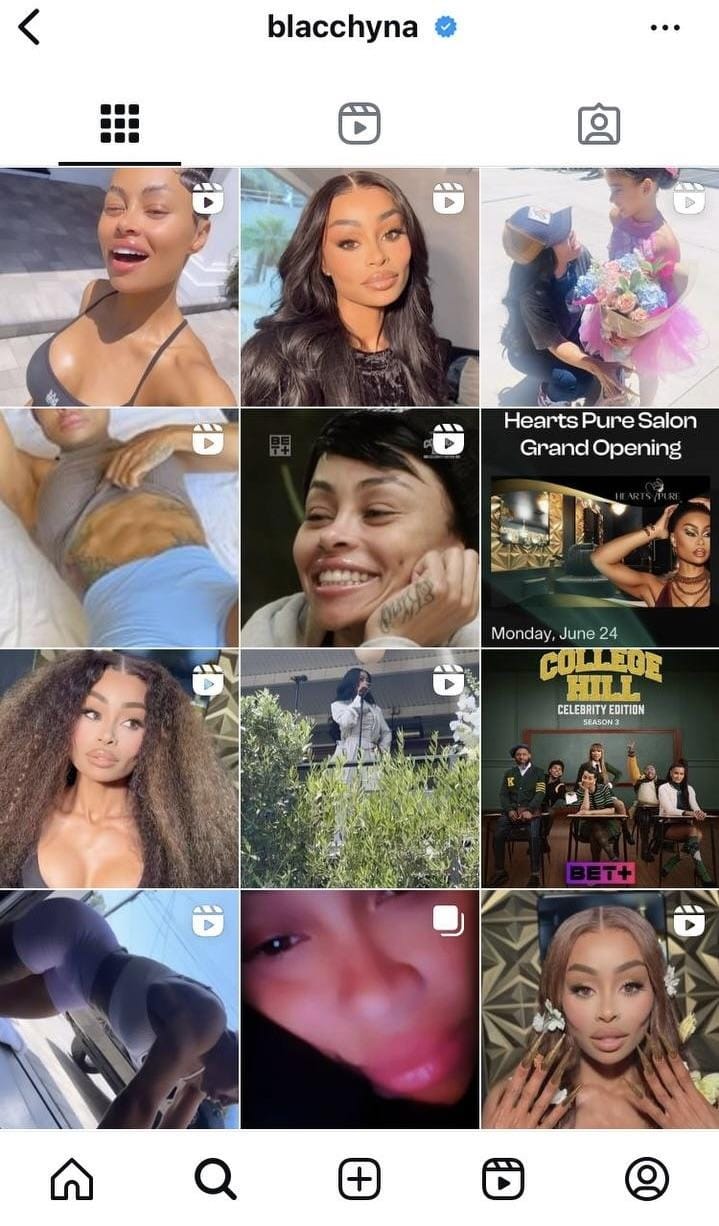Open the BET+ smiling close-up reel

(359, 527)
